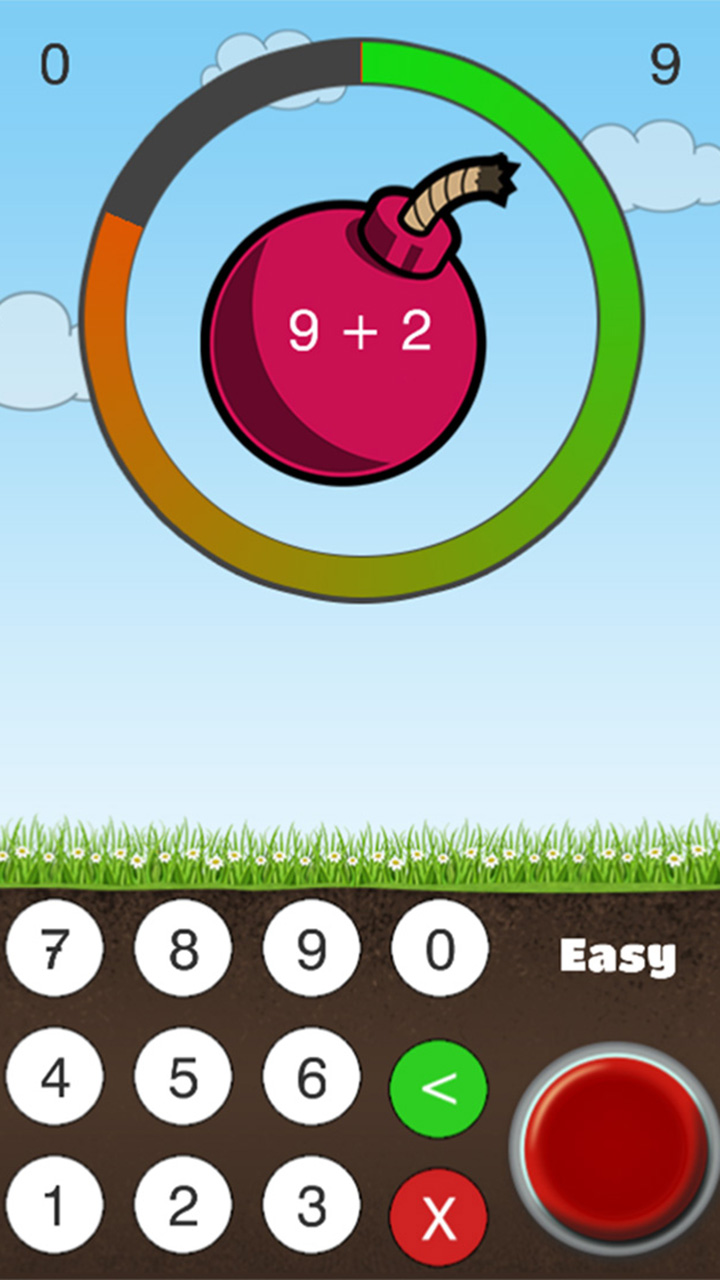Screen dimensions: 720x1280
Task: Delete last digit with green backspace
Action: [439, 1089]
